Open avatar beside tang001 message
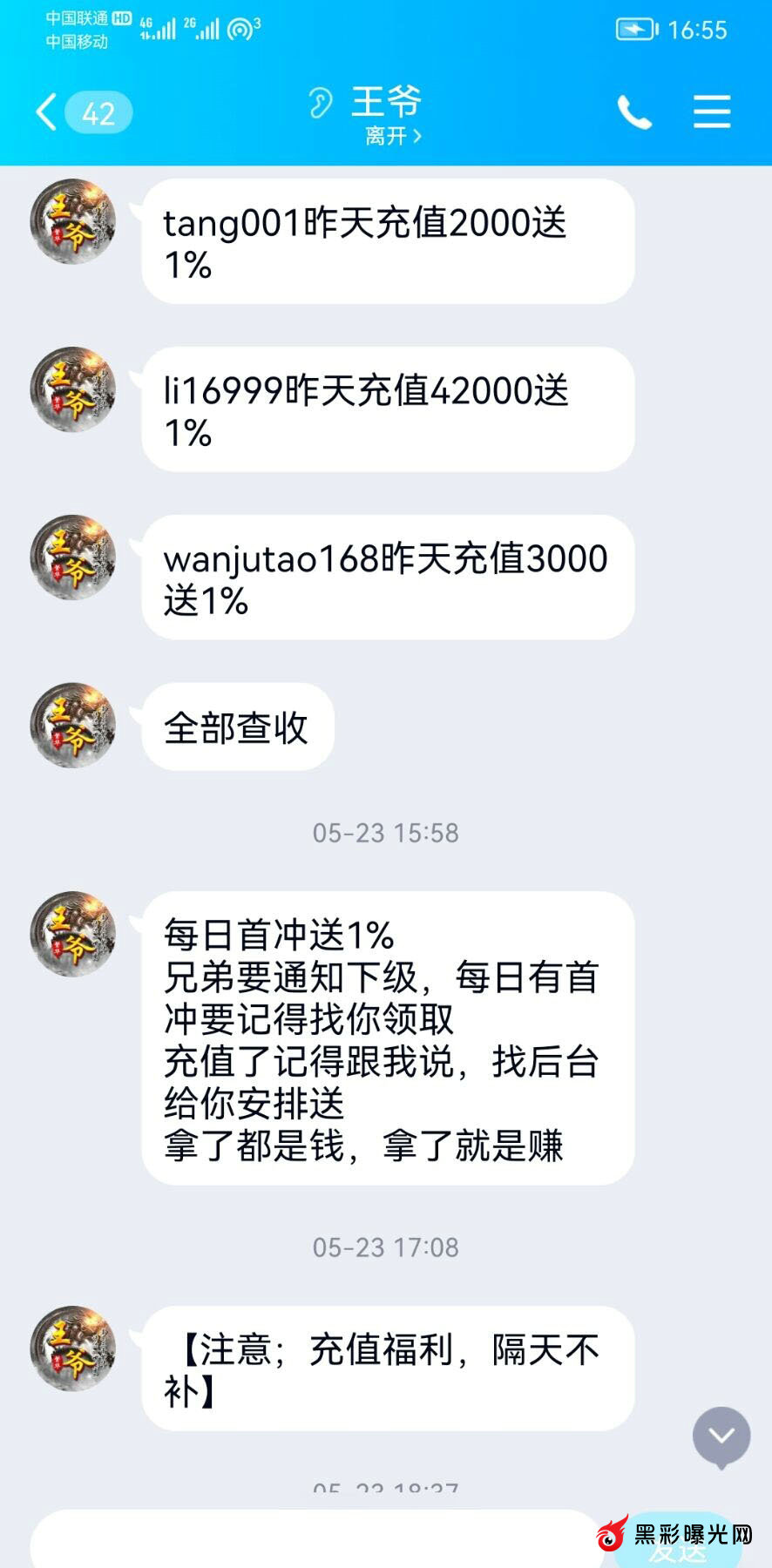The height and width of the screenshot is (1568, 772). click(x=73, y=221)
